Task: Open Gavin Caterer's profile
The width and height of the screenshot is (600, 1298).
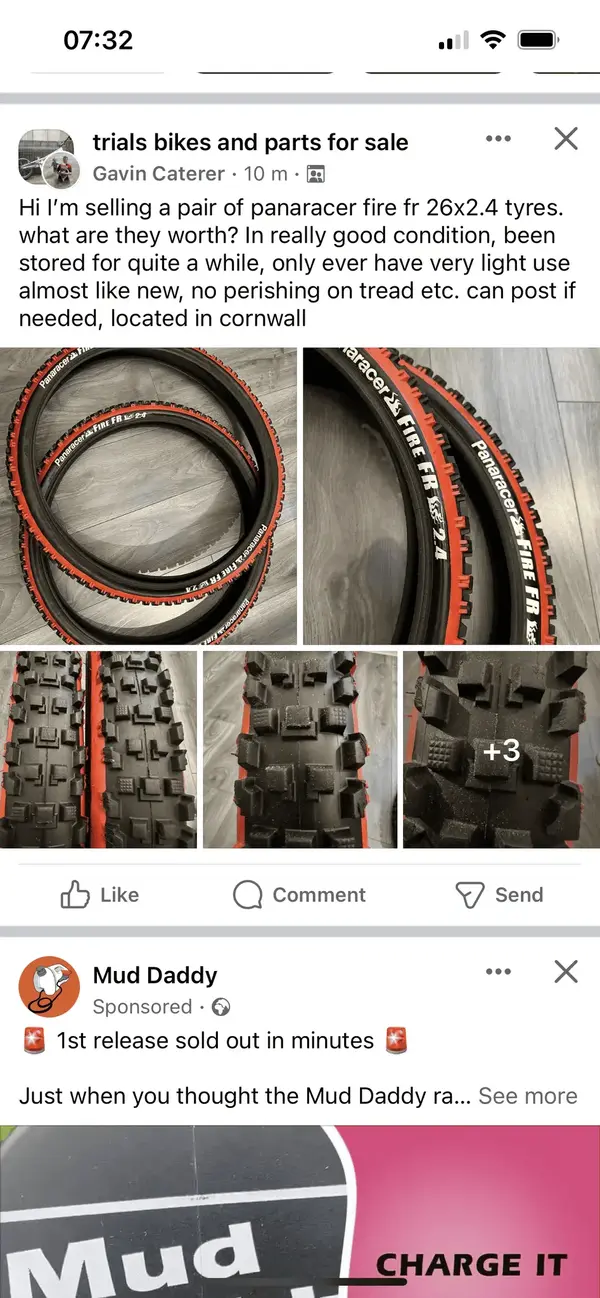Action: (x=158, y=173)
